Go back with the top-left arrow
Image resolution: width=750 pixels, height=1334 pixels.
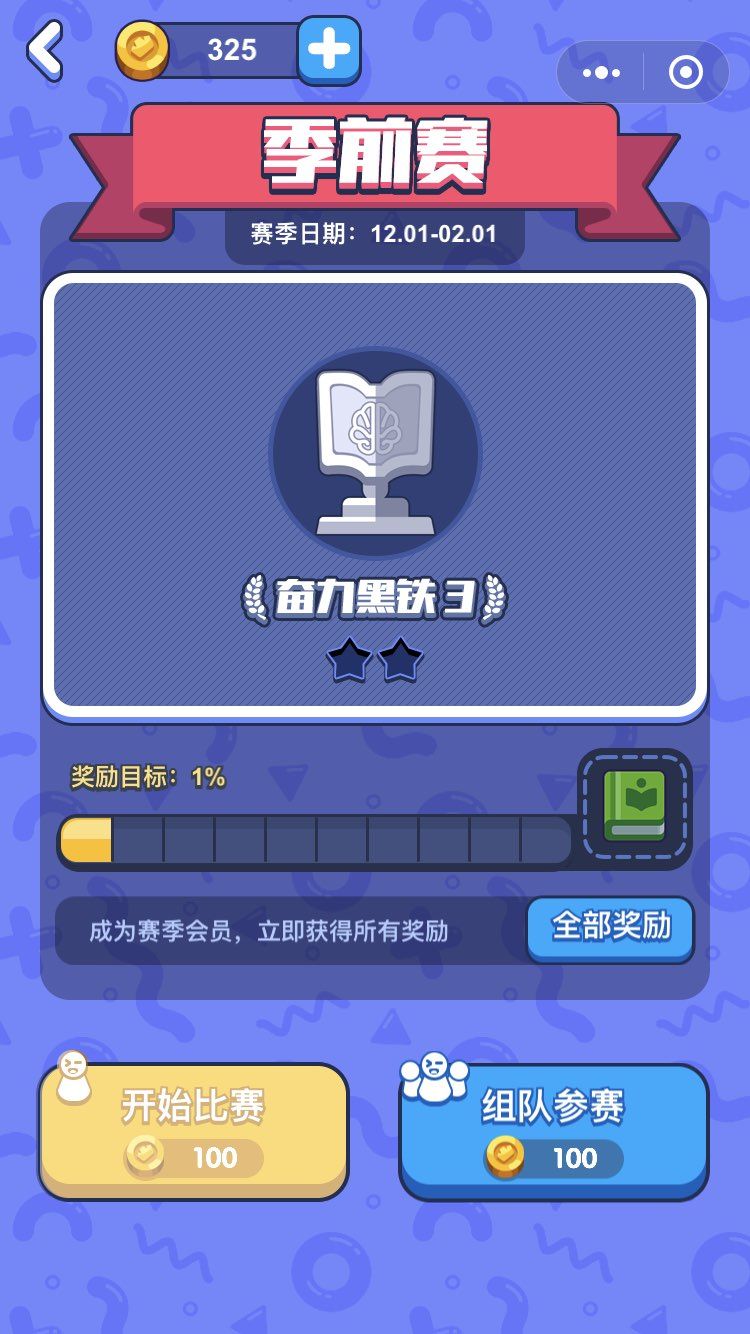tap(44, 50)
